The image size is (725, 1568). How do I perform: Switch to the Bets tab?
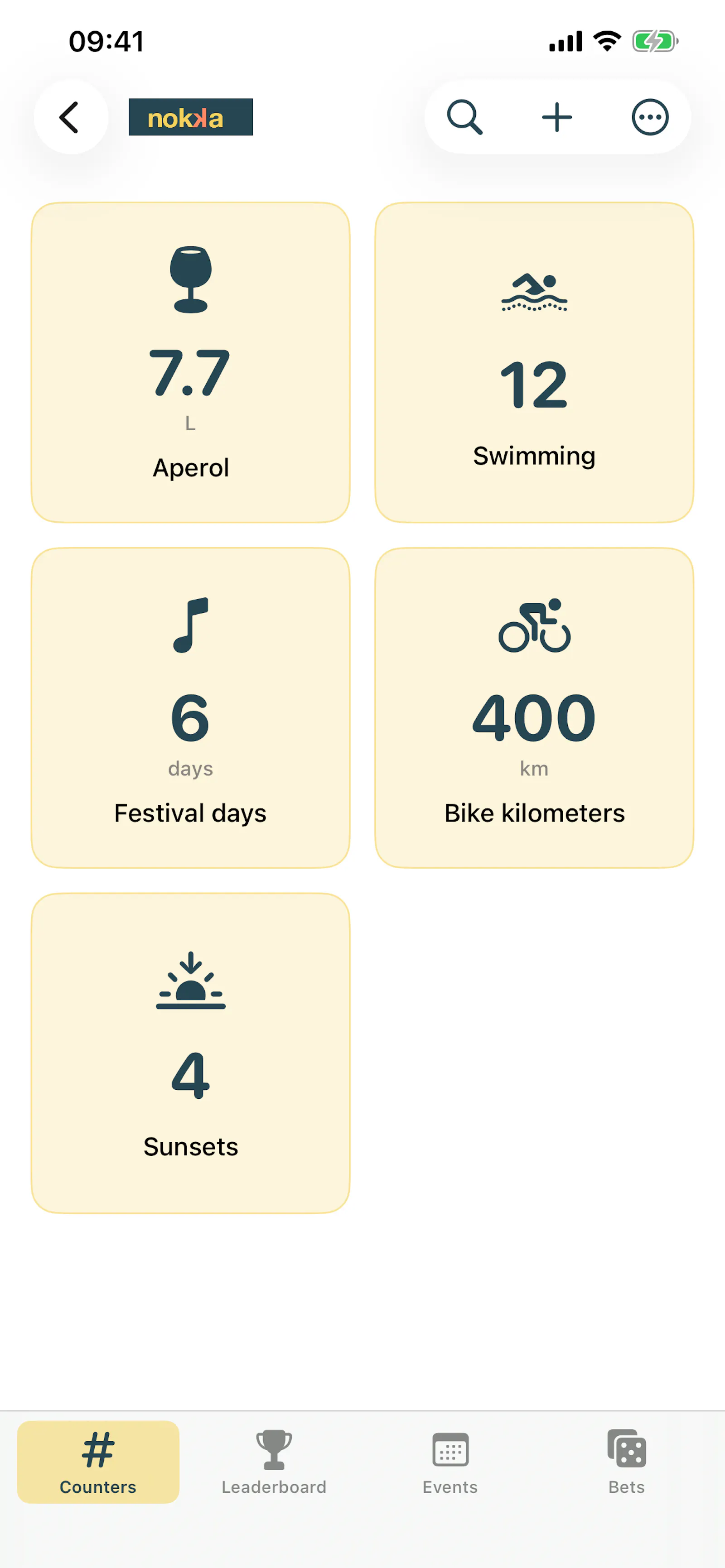tap(626, 1462)
